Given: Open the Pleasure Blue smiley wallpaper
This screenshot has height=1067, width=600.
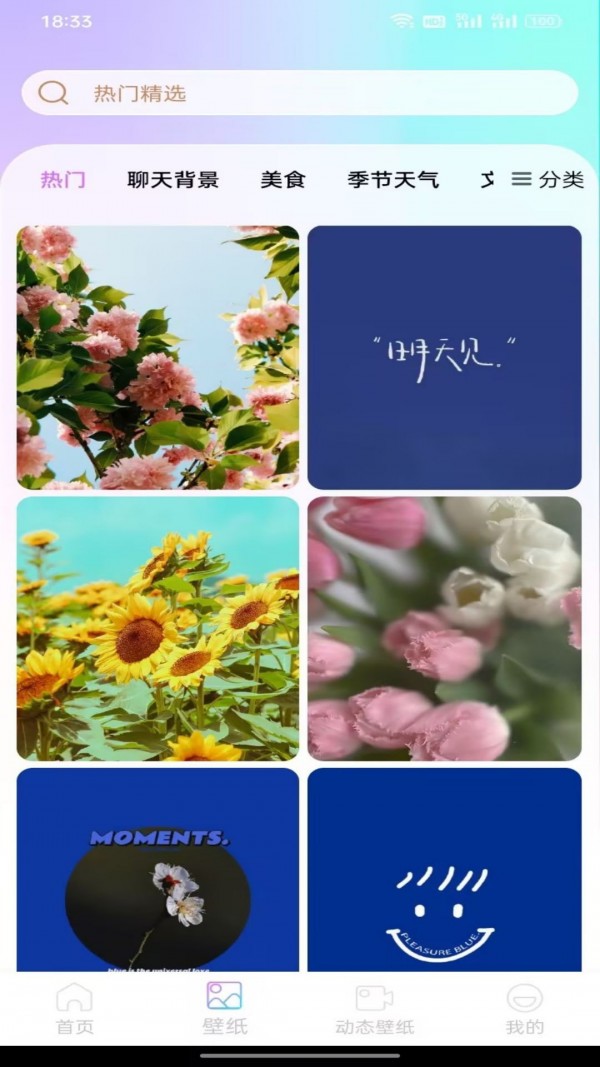Looking at the screenshot, I should [x=444, y=868].
